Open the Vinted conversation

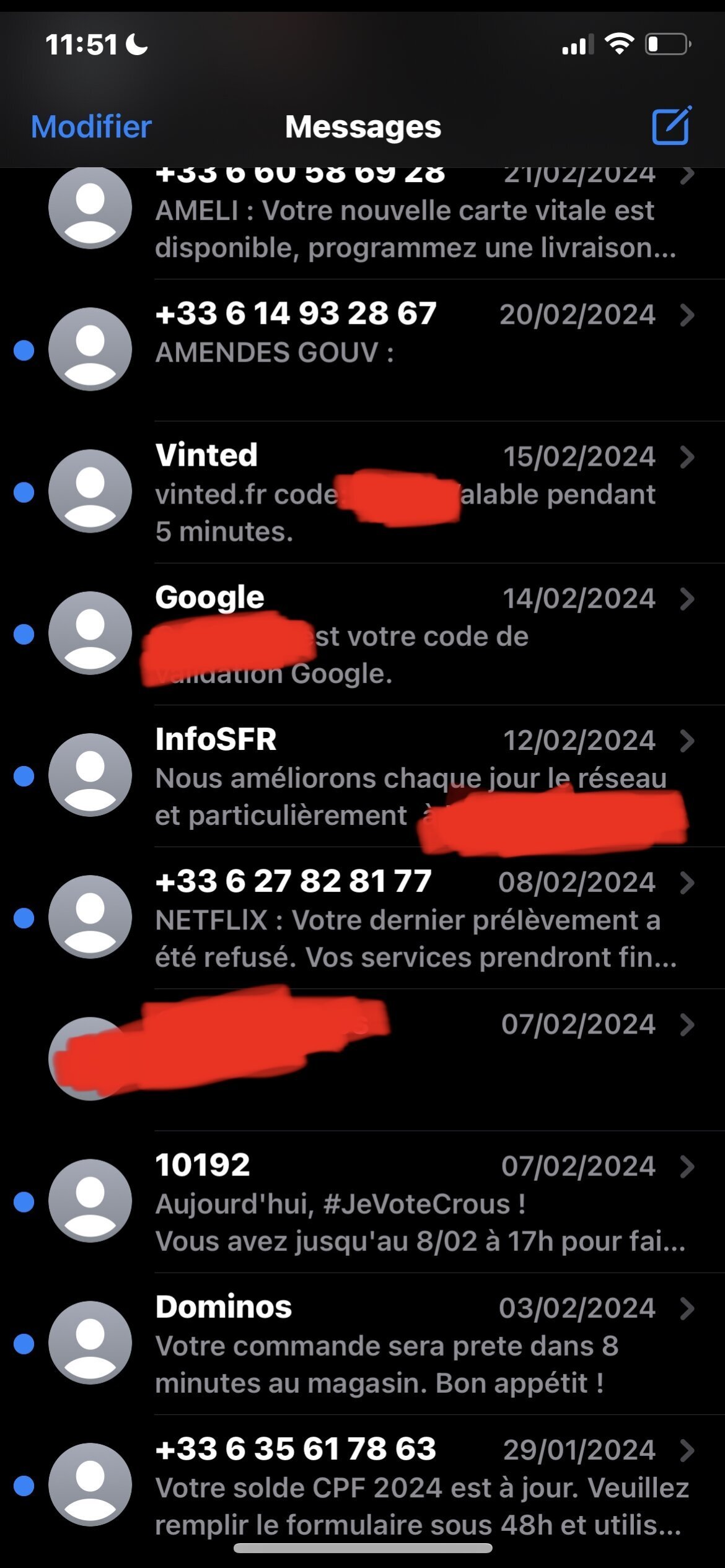tap(362, 492)
